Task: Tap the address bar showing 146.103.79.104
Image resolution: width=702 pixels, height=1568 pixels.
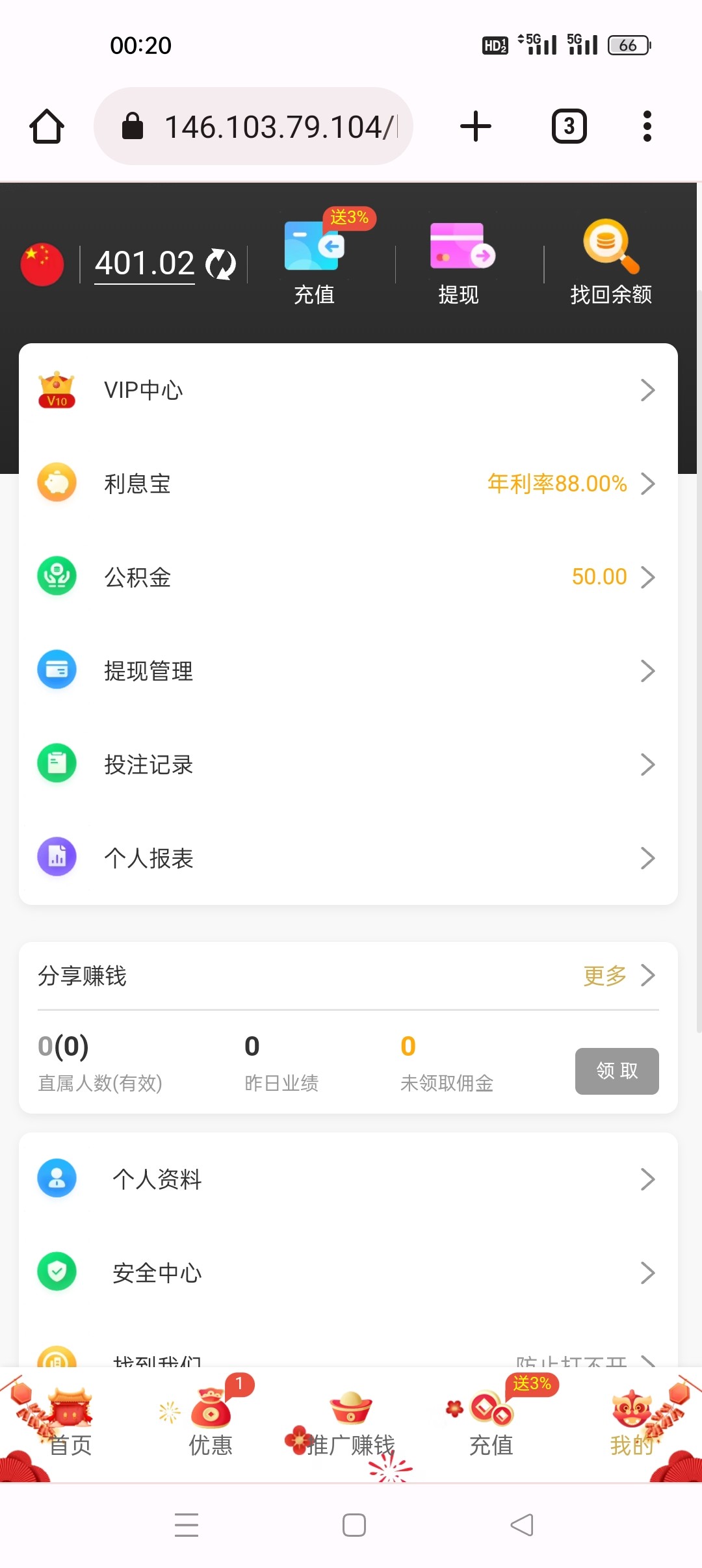Action: click(253, 125)
